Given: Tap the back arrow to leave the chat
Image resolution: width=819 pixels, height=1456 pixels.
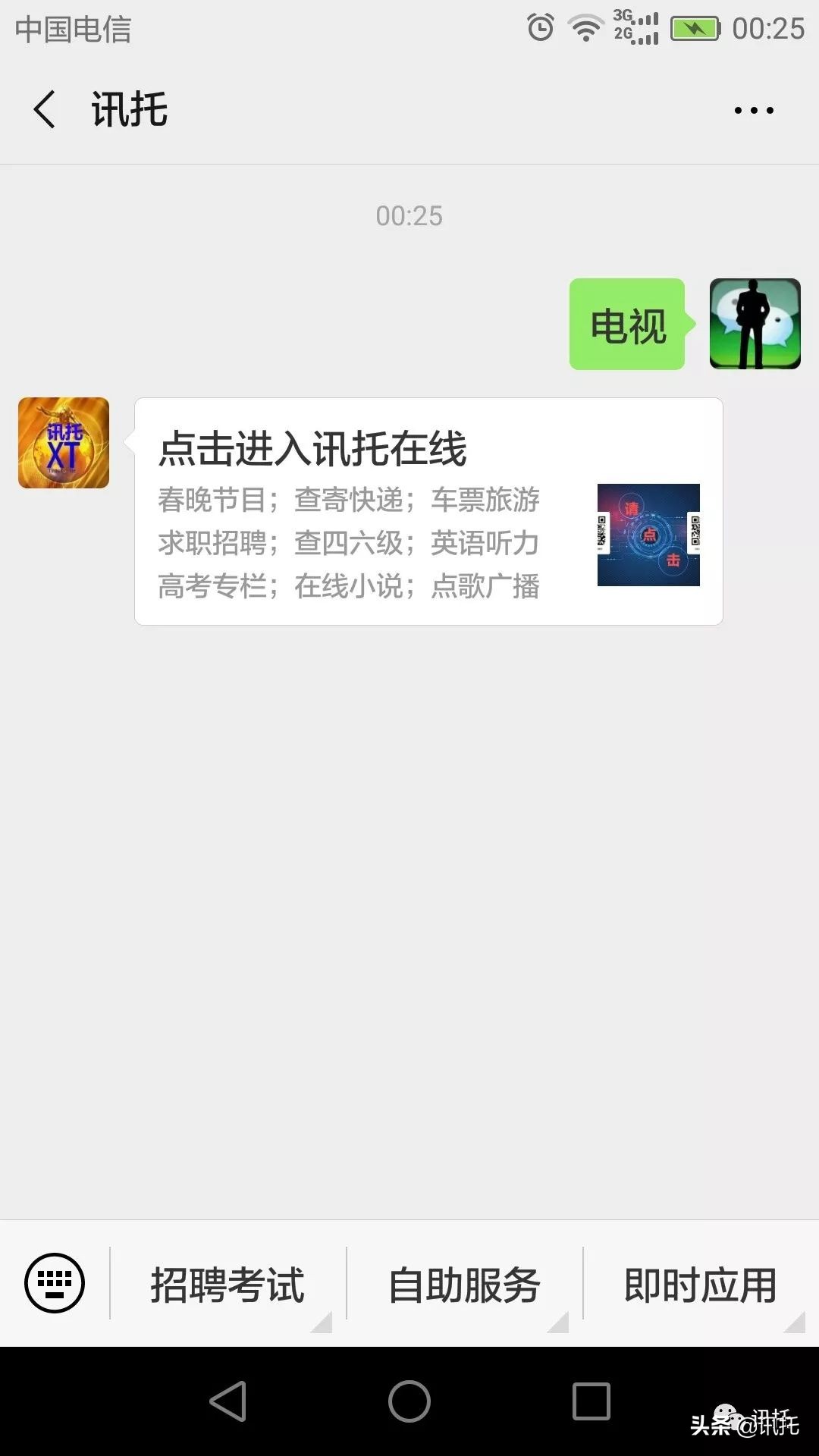Looking at the screenshot, I should [x=44, y=109].
